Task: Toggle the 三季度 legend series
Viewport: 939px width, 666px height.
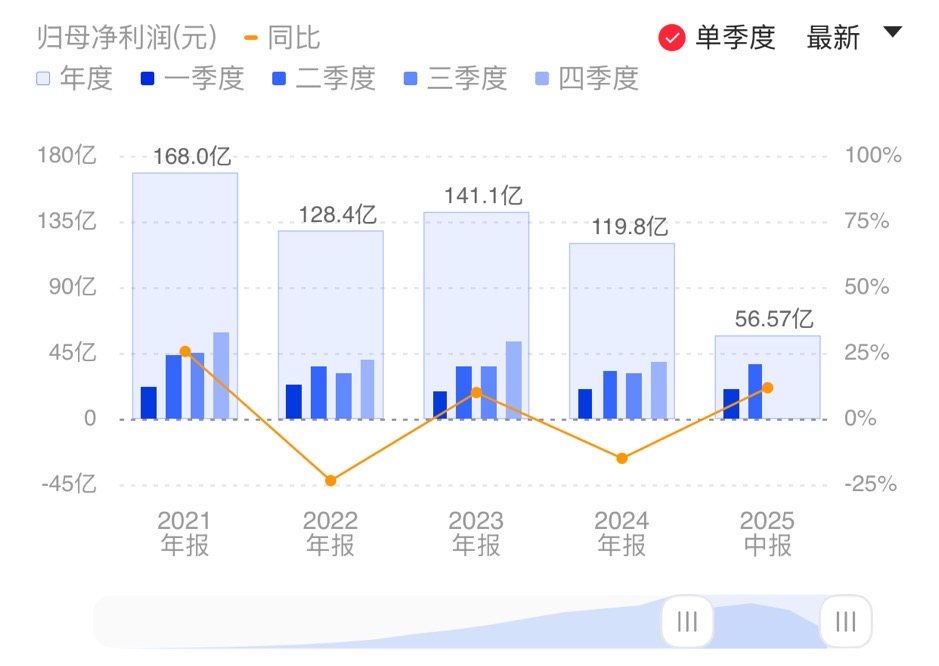Action: 454,78
